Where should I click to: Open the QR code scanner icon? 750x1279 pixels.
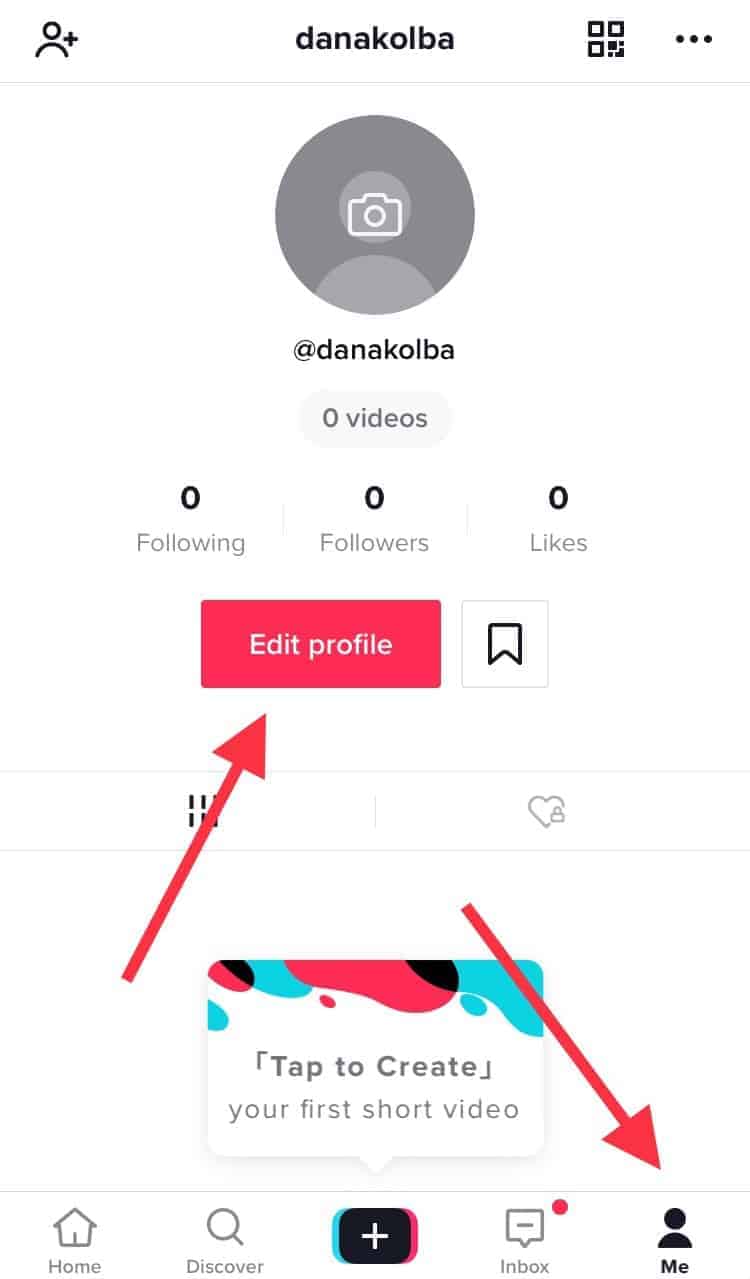coord(606,40)
